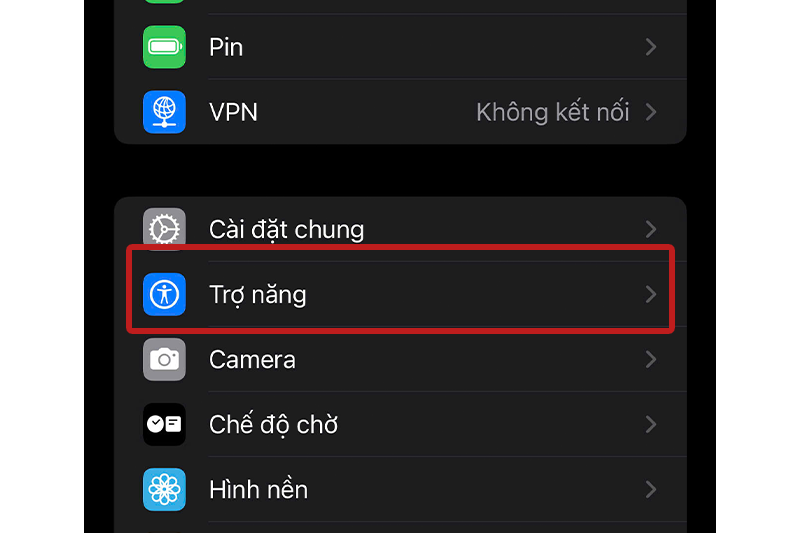800x533 pixels.
Task: Open Cài đặt chung settings
Action: [400, 229]
